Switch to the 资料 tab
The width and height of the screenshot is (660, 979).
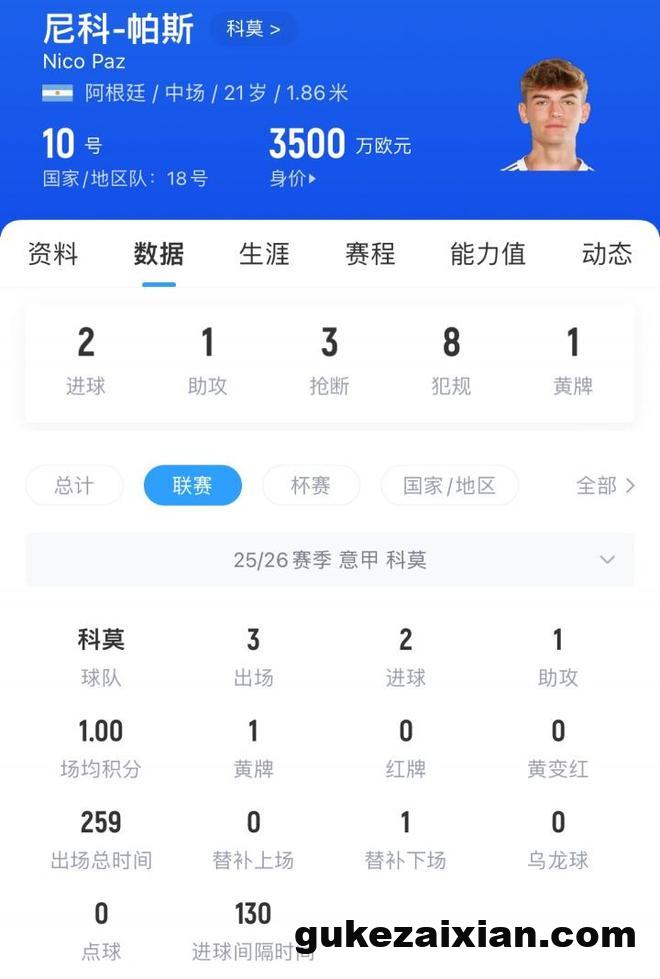pyautogui.click(x=52, y=254)
